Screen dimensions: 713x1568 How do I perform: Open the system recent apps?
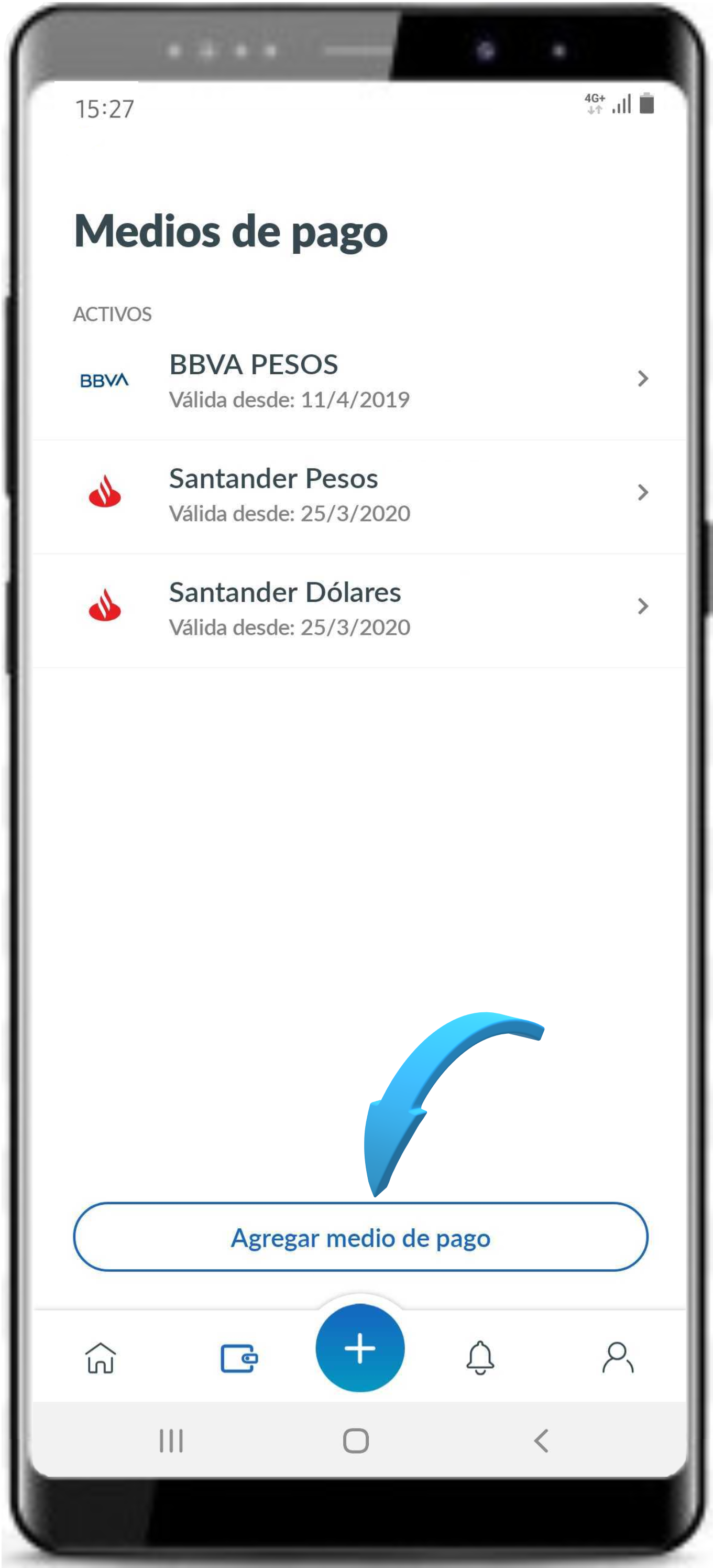click(x=171, y=1441)
